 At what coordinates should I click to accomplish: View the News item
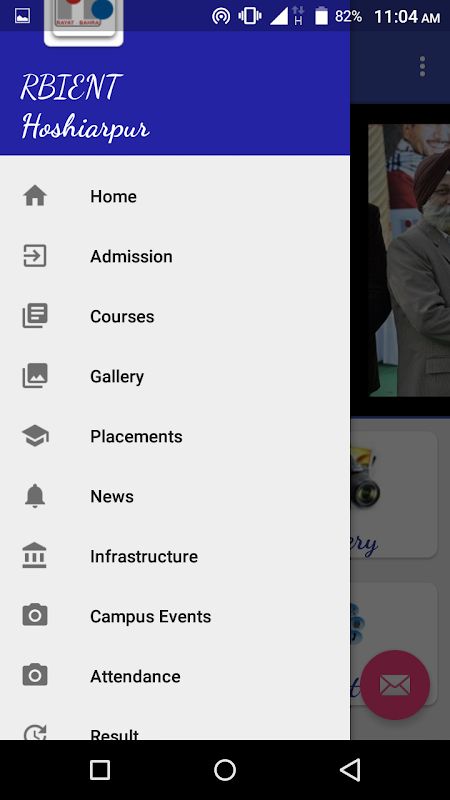point(175,496)
